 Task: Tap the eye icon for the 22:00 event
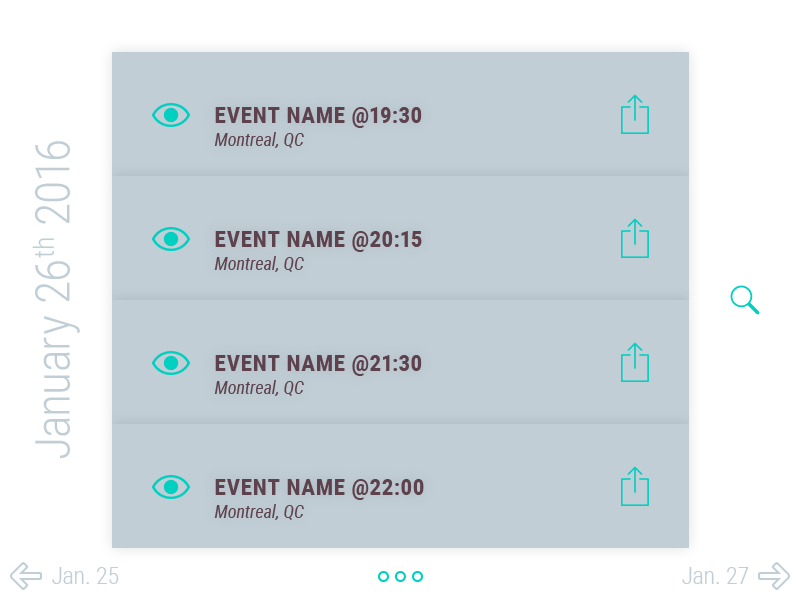[x=171, y=487]
